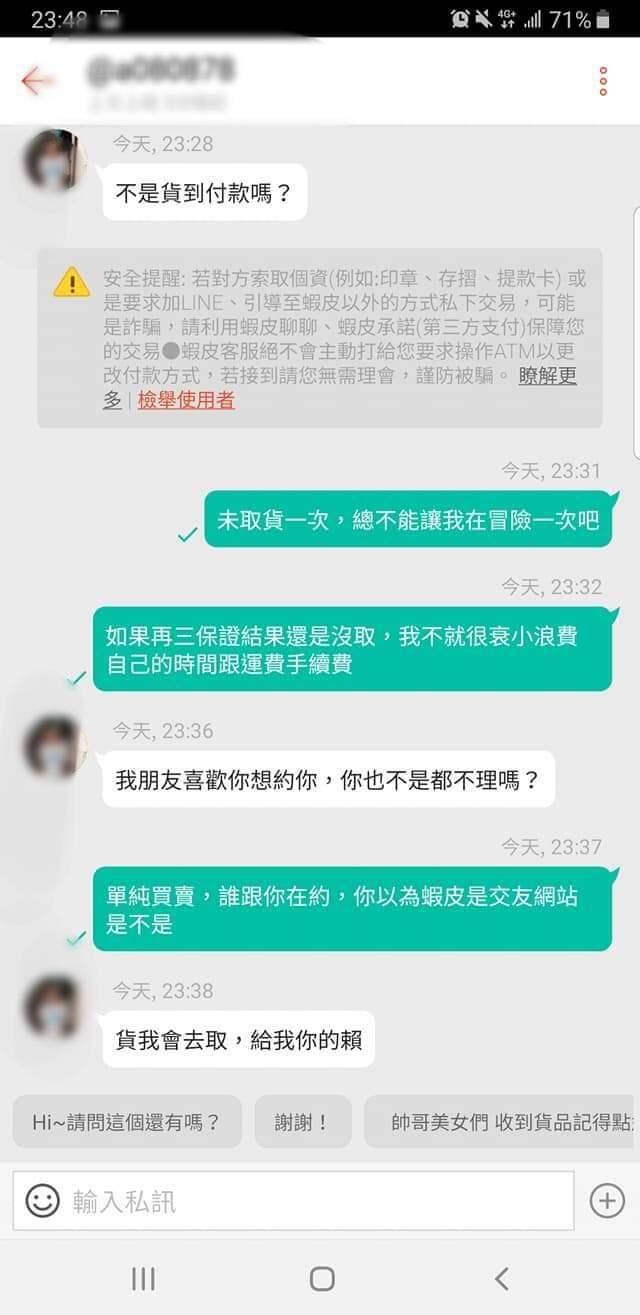Send quick reply 'Hi~請問這個還有嗎？'

tap(127, 1121)
